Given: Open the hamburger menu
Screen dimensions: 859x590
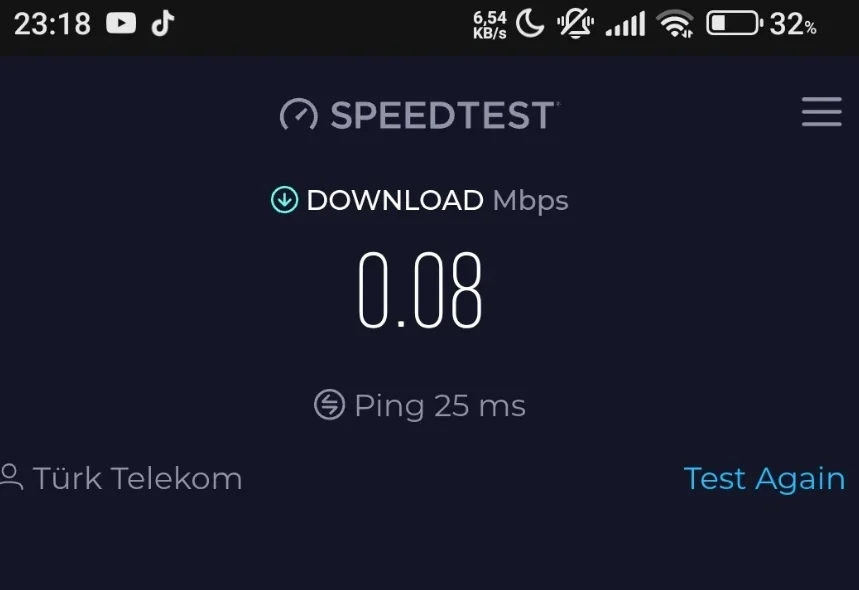Looking at the screenshot, I should click(x=821, y=112).
